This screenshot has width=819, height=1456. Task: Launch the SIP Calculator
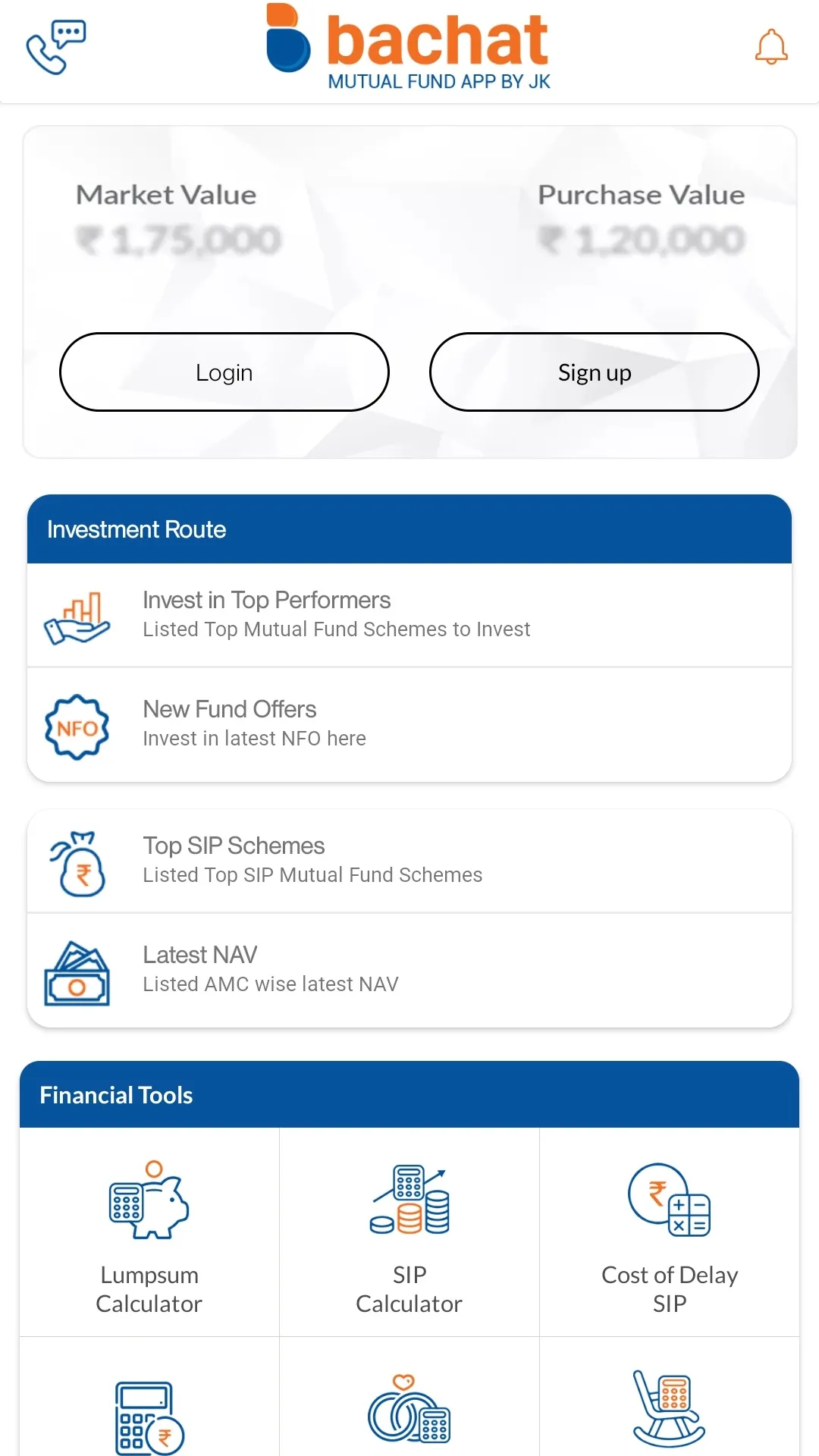[x=409, y=1232]
